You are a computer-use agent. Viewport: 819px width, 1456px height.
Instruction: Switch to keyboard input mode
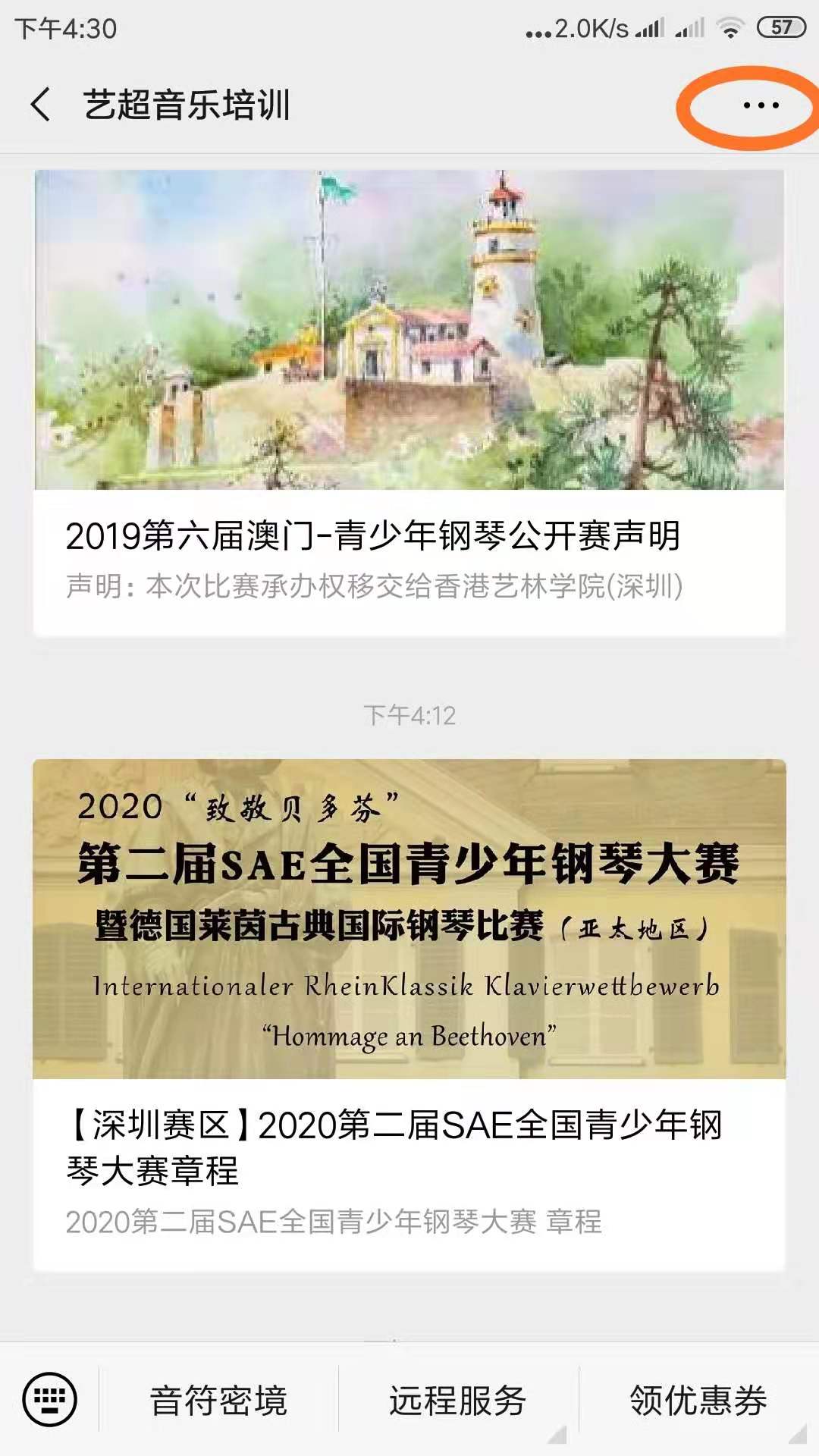click(50, 1399)
